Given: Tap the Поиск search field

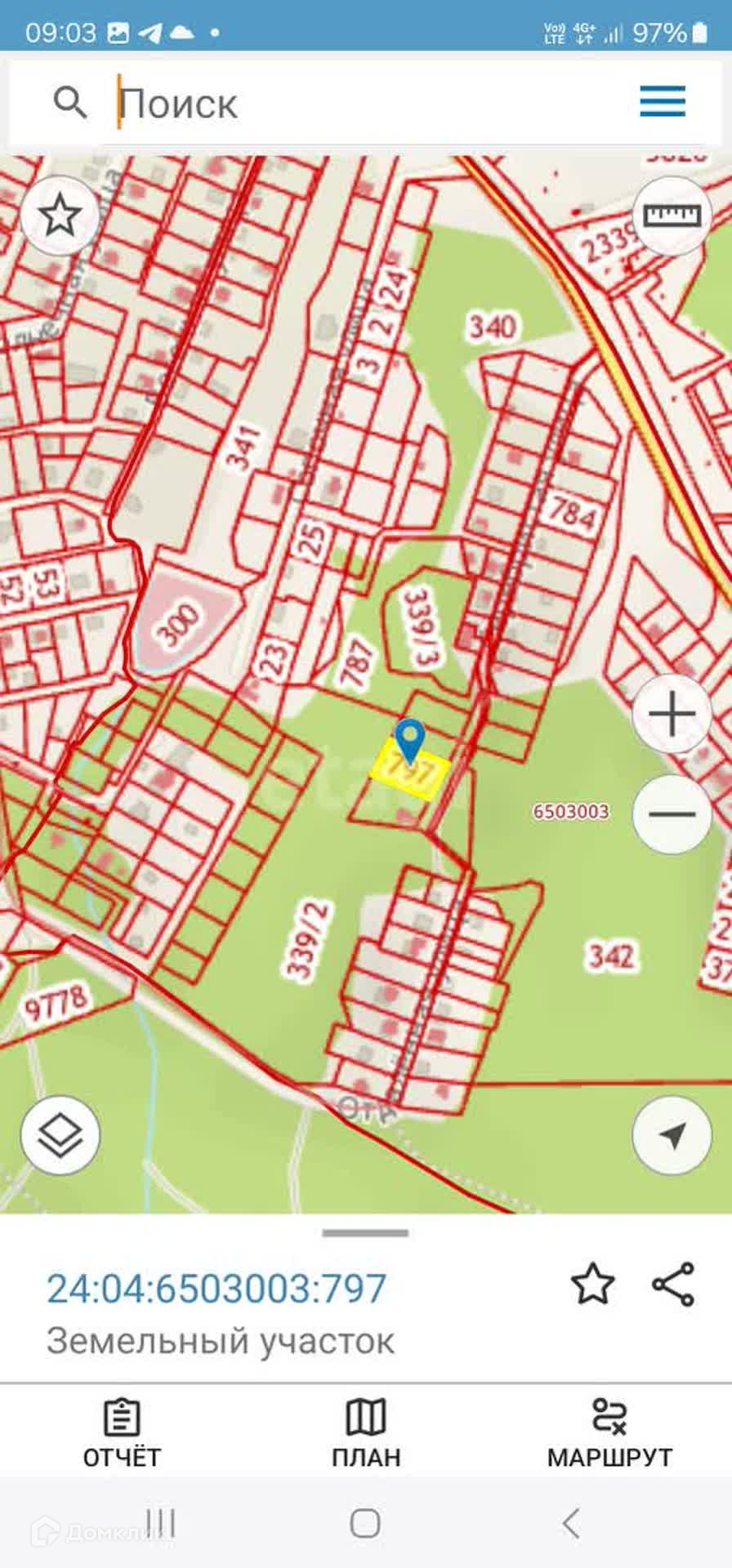Looking at the screenshot, I should pos(359,104).
